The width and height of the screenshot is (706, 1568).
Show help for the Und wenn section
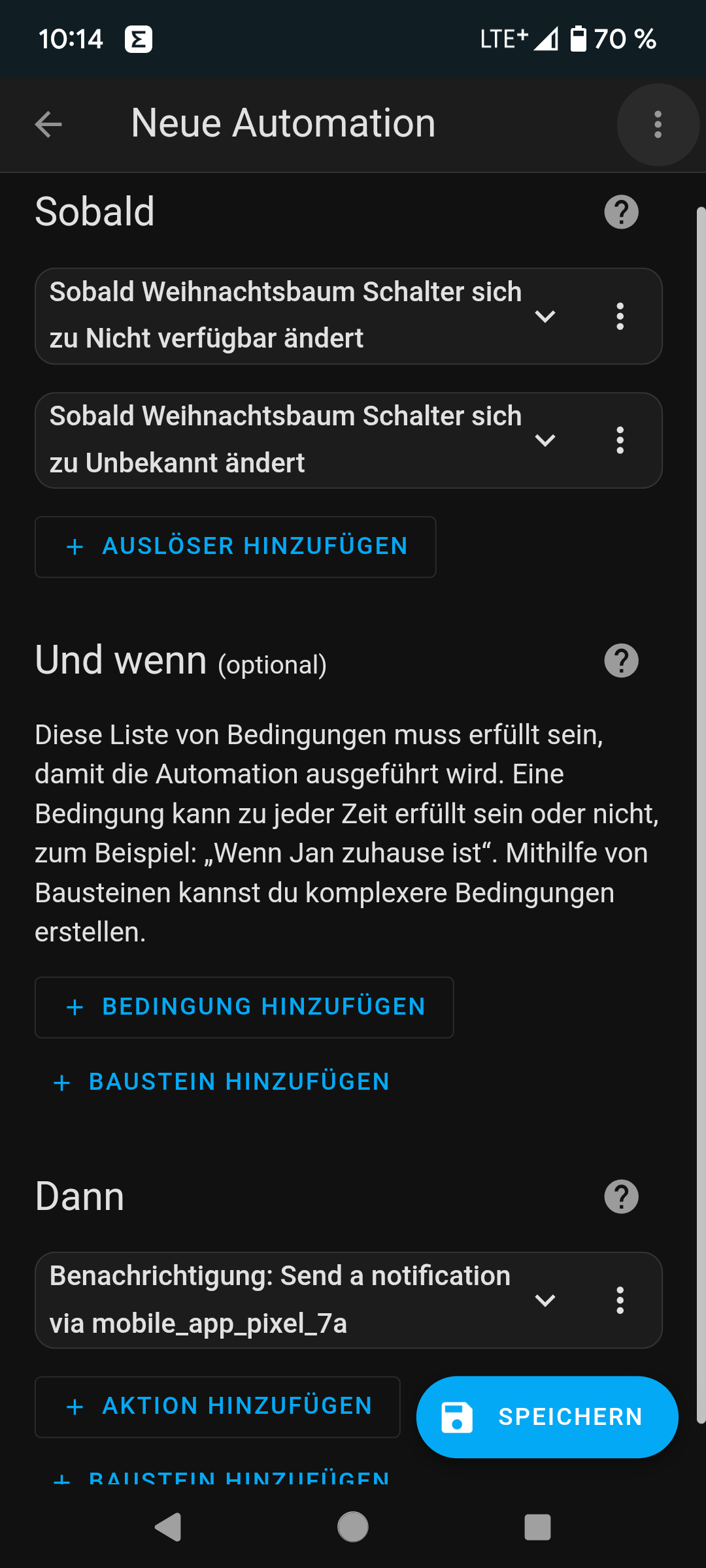pos(621,661)
